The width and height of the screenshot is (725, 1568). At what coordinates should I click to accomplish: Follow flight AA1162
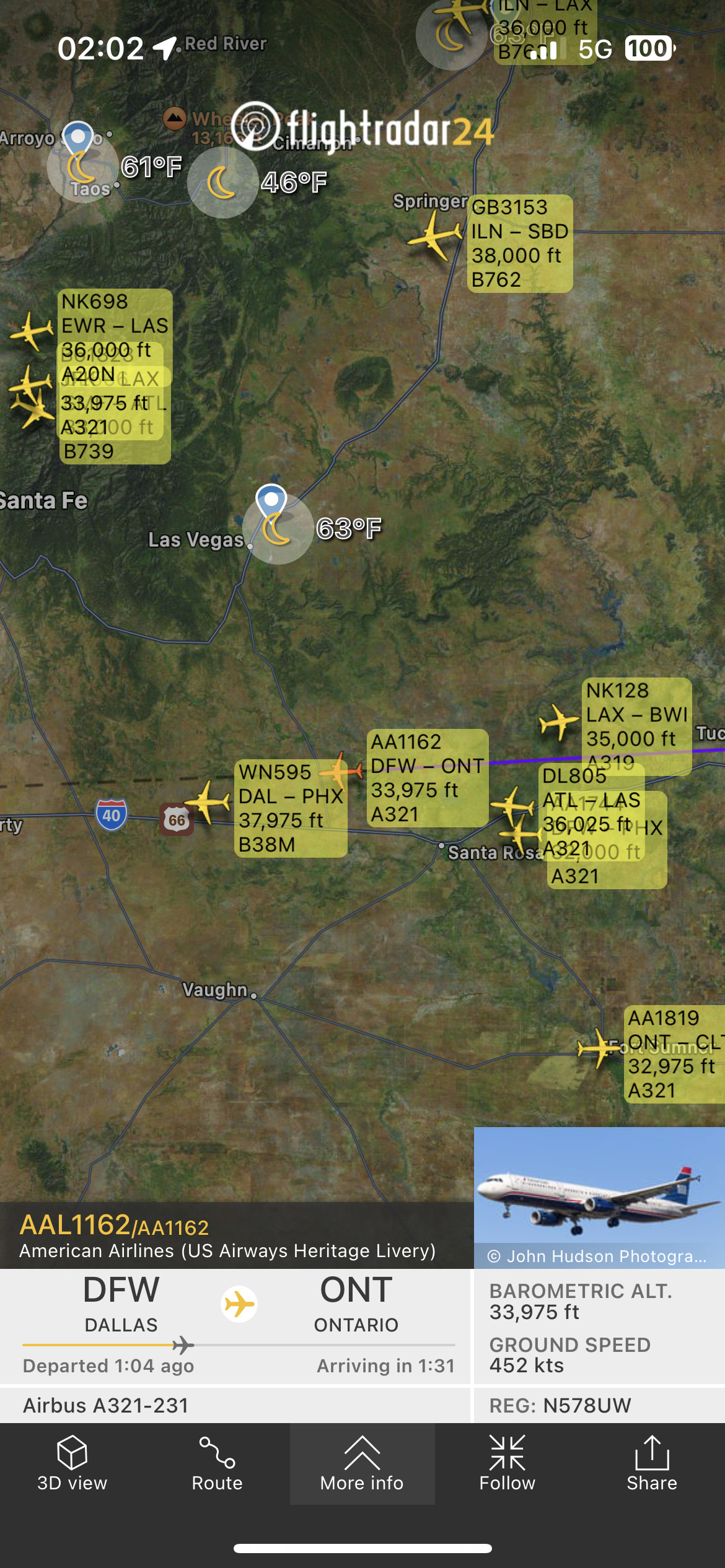coord(507,1464)
